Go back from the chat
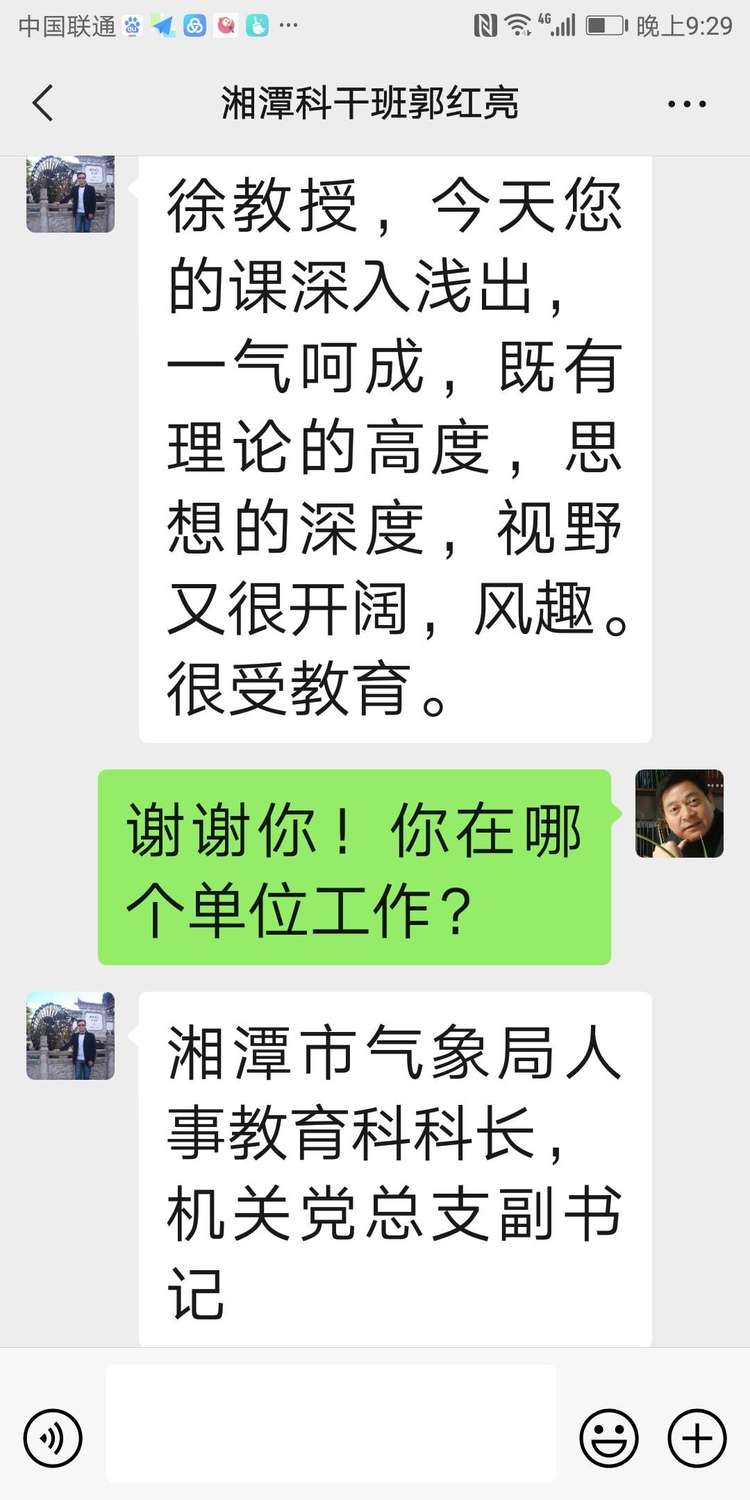 [x=42, y=103]
